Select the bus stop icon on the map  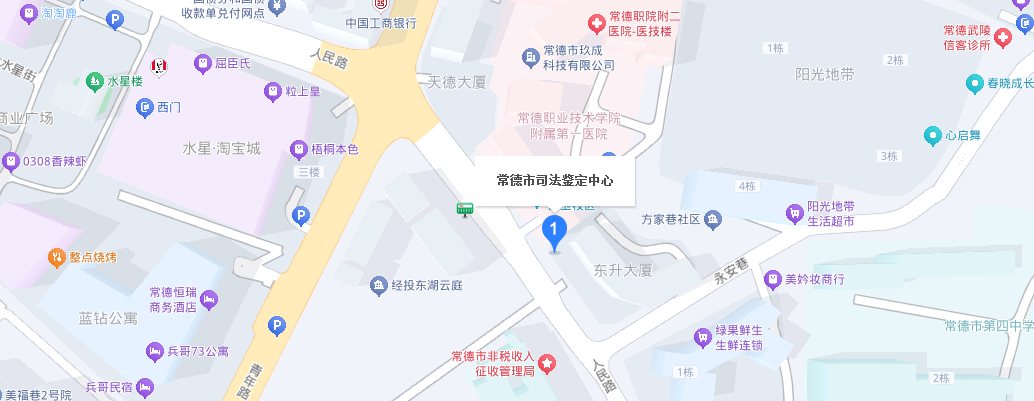(464, 209)
